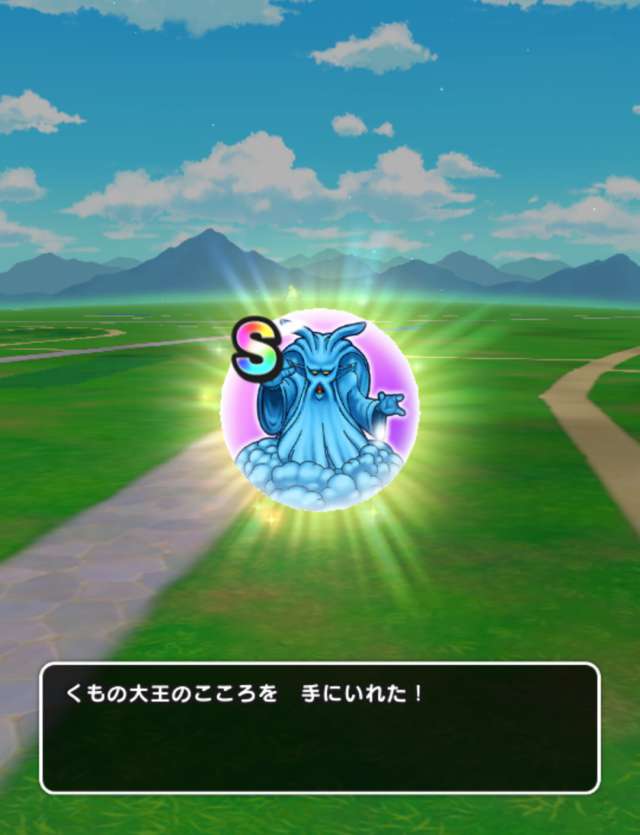This screenshot has width=640, height=835.
Task: Tap the message box to continue
Action: pyautogui.click(x=319, y=728)
